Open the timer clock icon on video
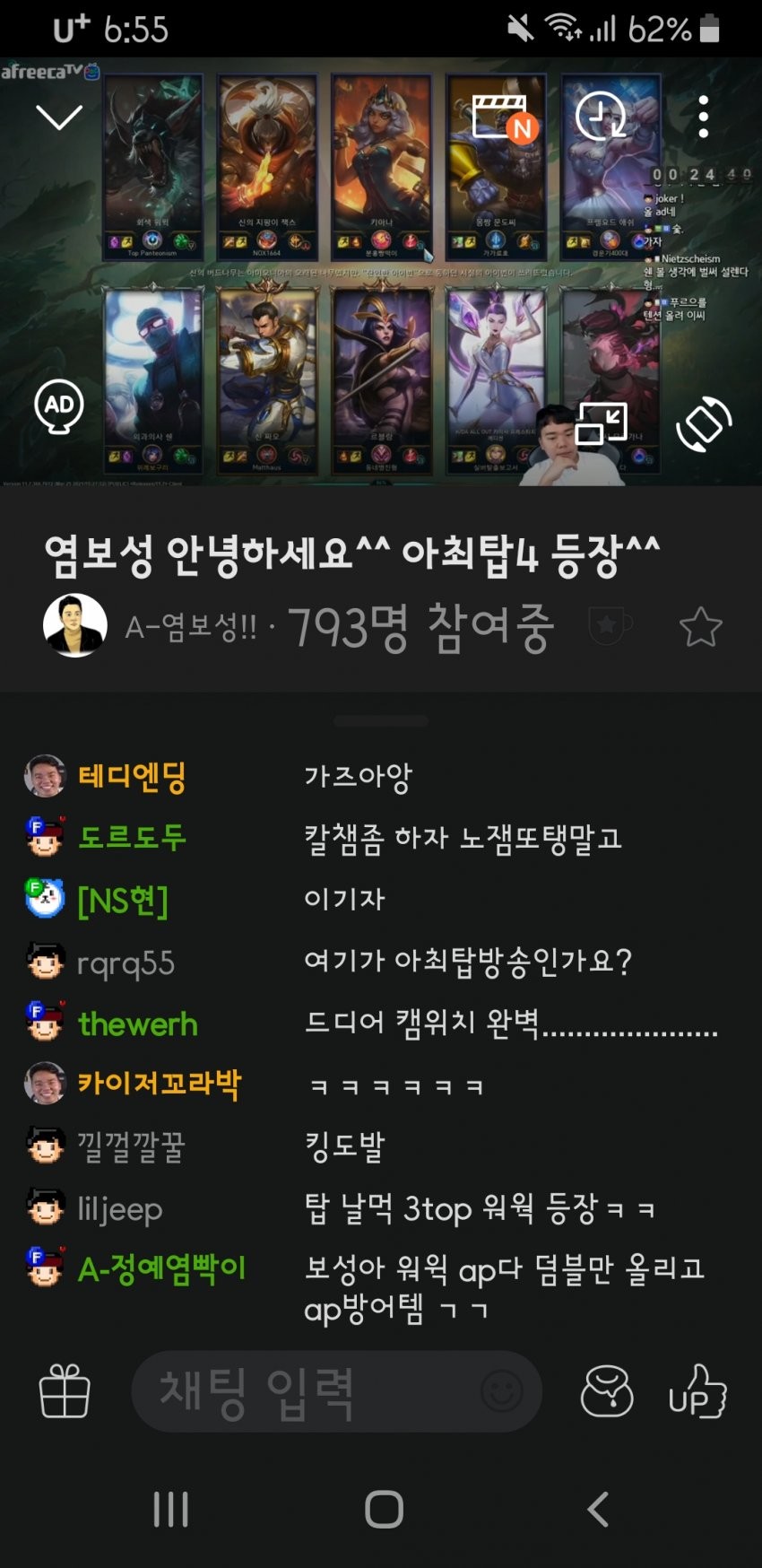 [x=601, y=116]
